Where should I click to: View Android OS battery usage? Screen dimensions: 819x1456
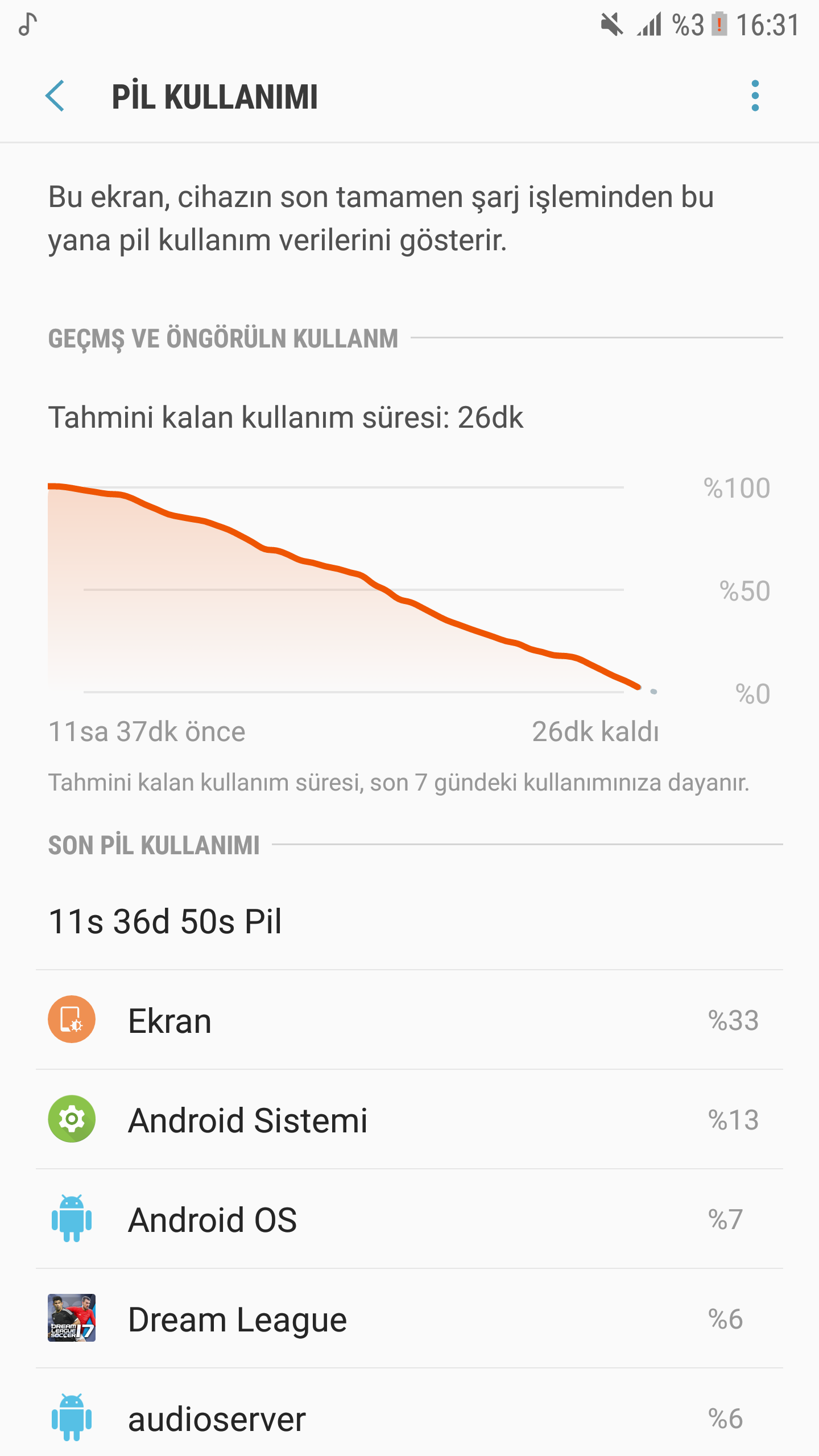click(x=409, y=1219)
